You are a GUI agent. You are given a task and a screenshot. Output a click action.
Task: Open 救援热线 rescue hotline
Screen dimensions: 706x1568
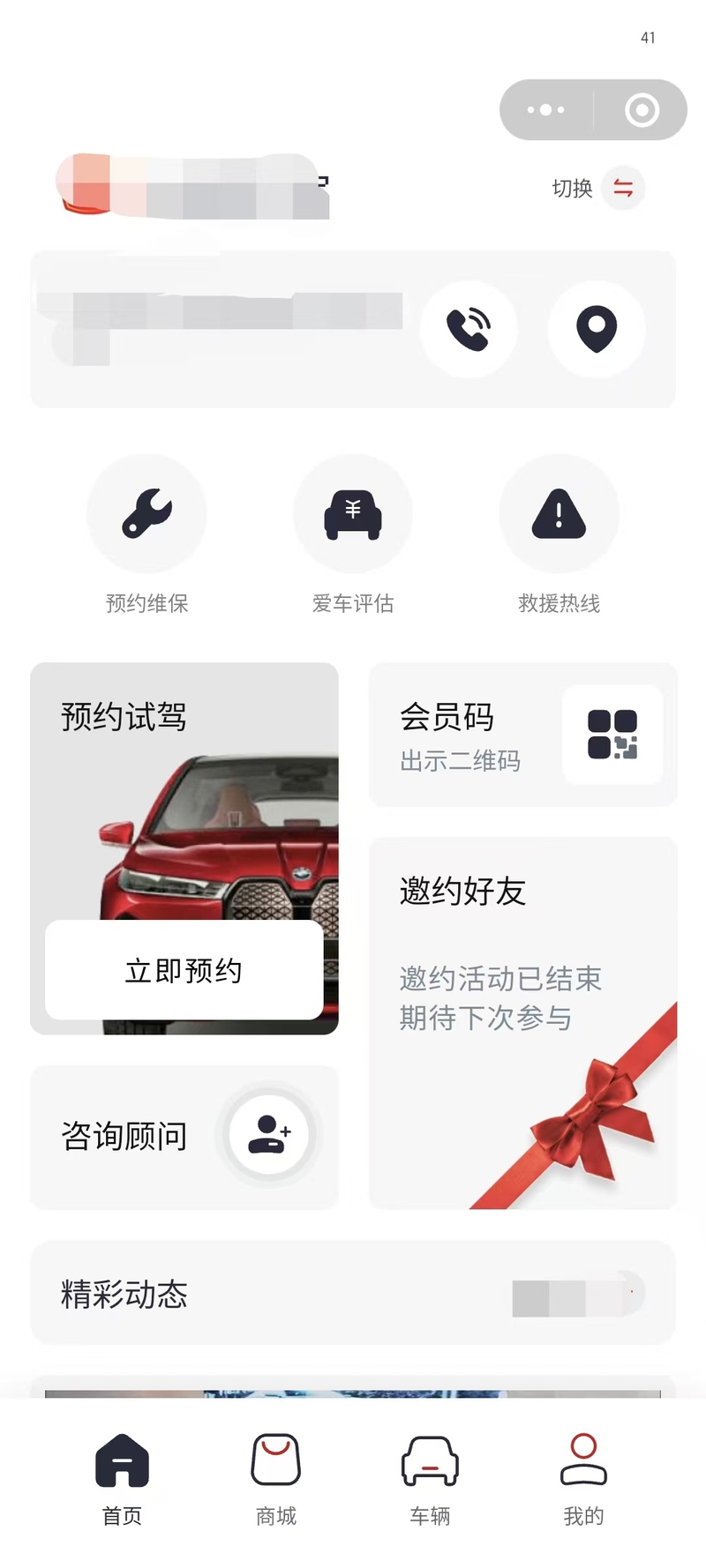(x=559, y=515)
